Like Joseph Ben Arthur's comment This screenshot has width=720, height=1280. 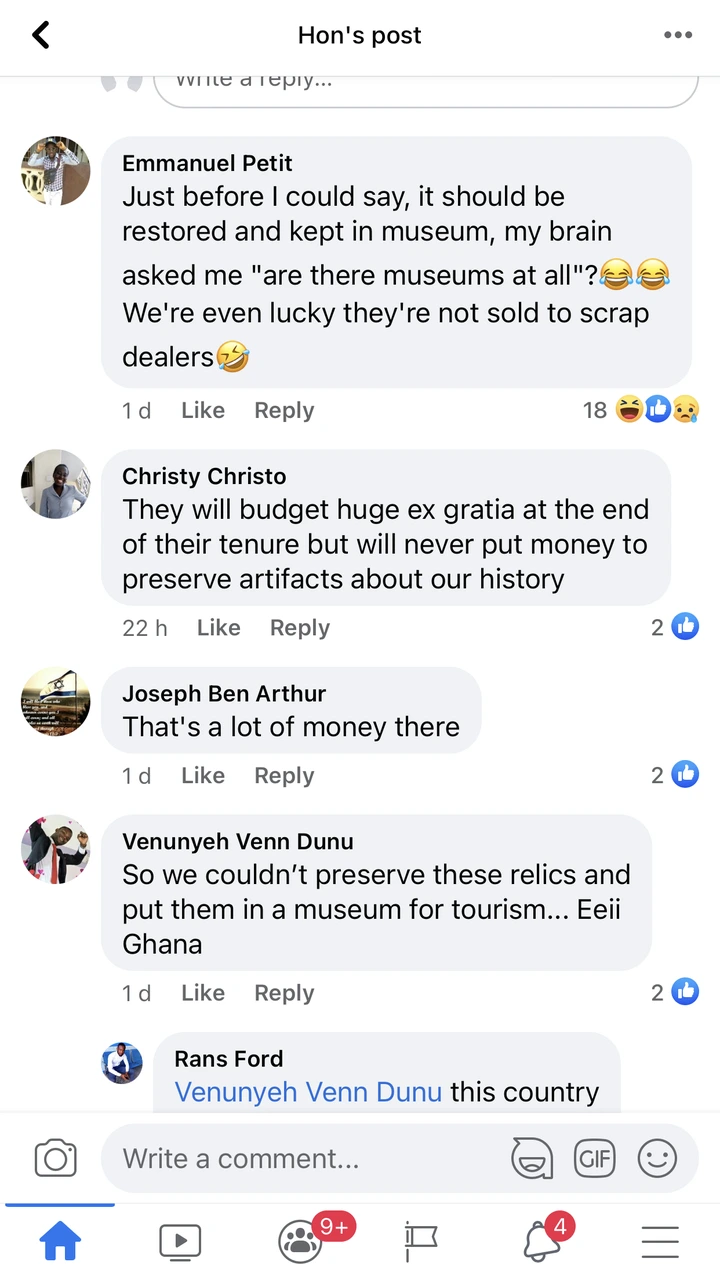click(x=203, y=776)
